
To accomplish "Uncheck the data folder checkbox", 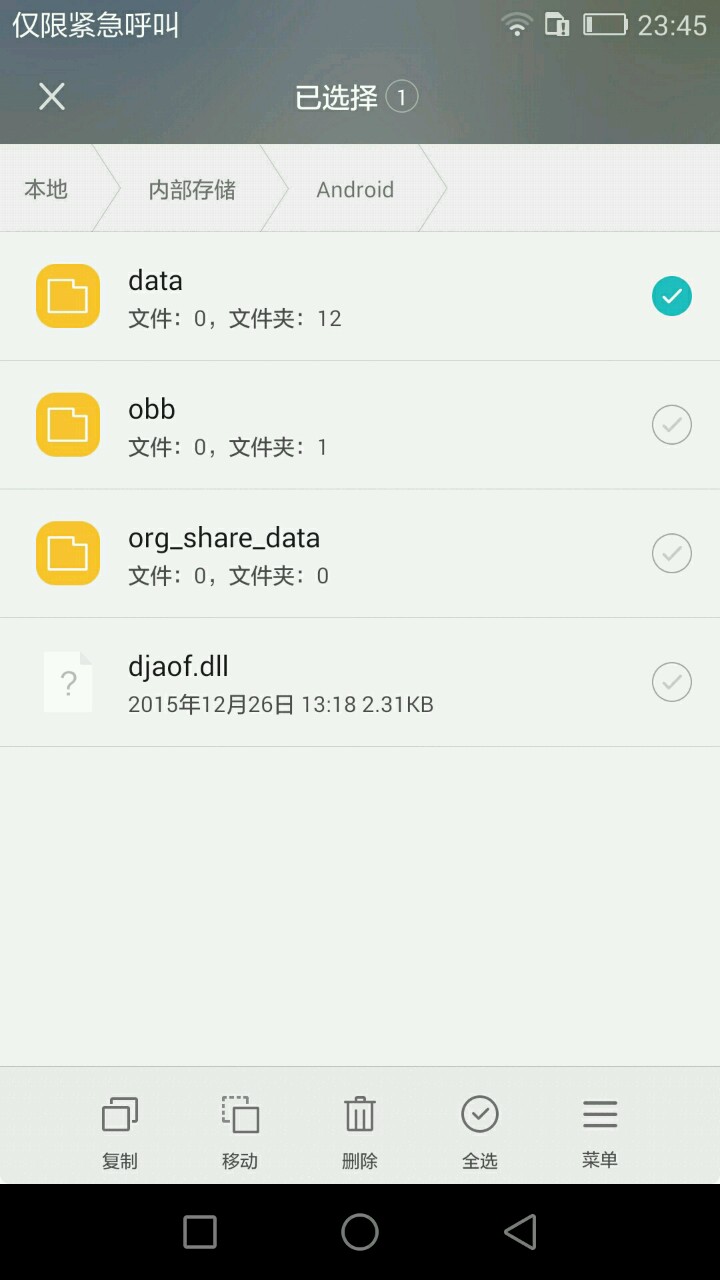I will [671, 296].
